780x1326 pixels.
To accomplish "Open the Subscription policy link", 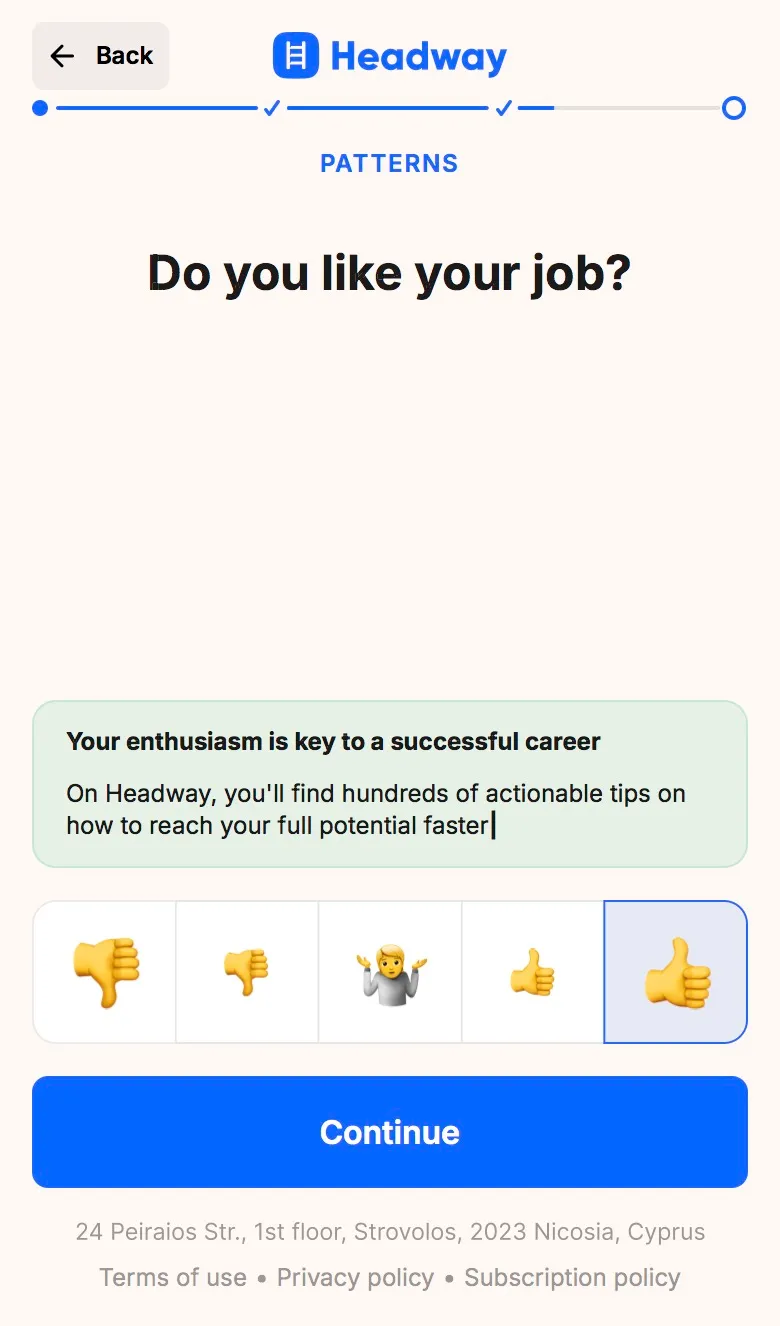I will coord(572,1277).
